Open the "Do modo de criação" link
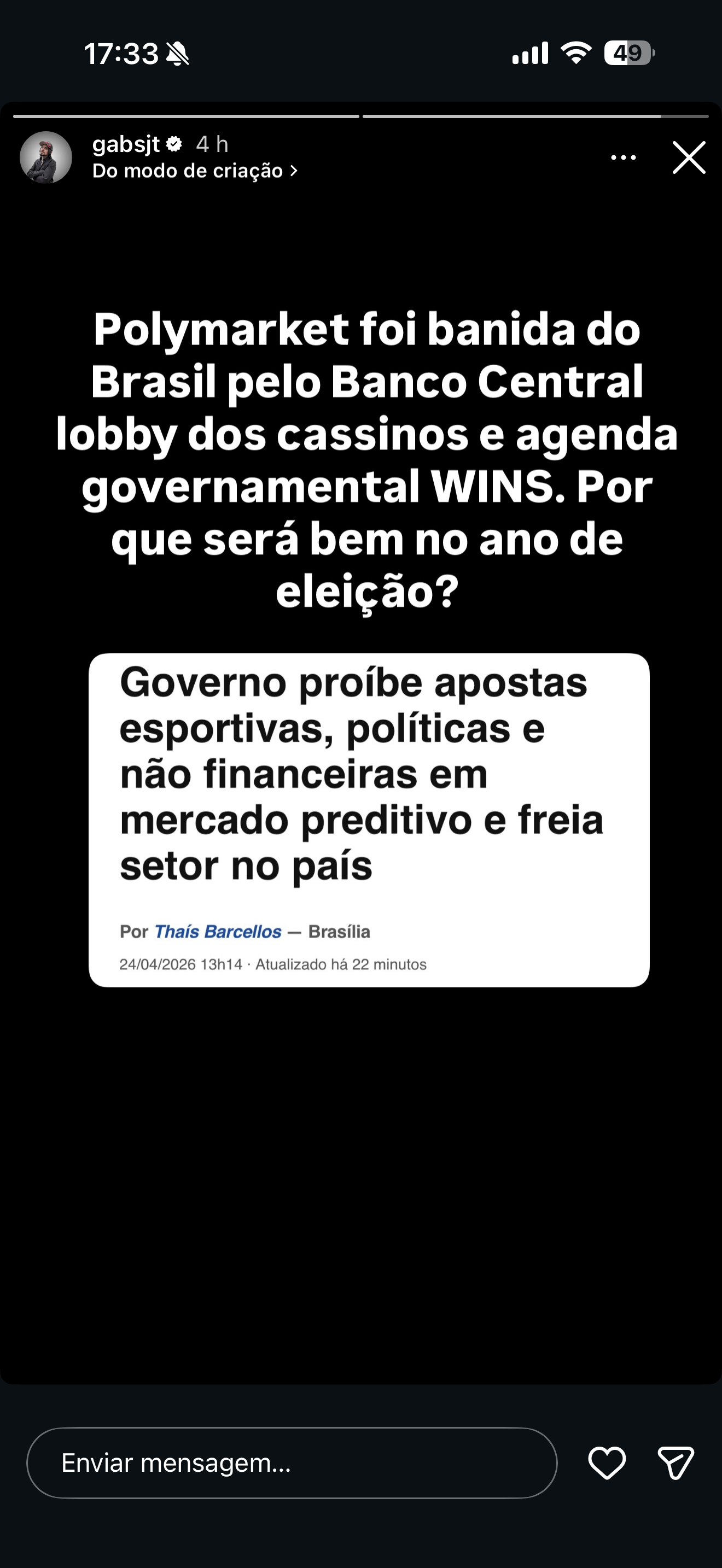 click(x=195, y=171)
